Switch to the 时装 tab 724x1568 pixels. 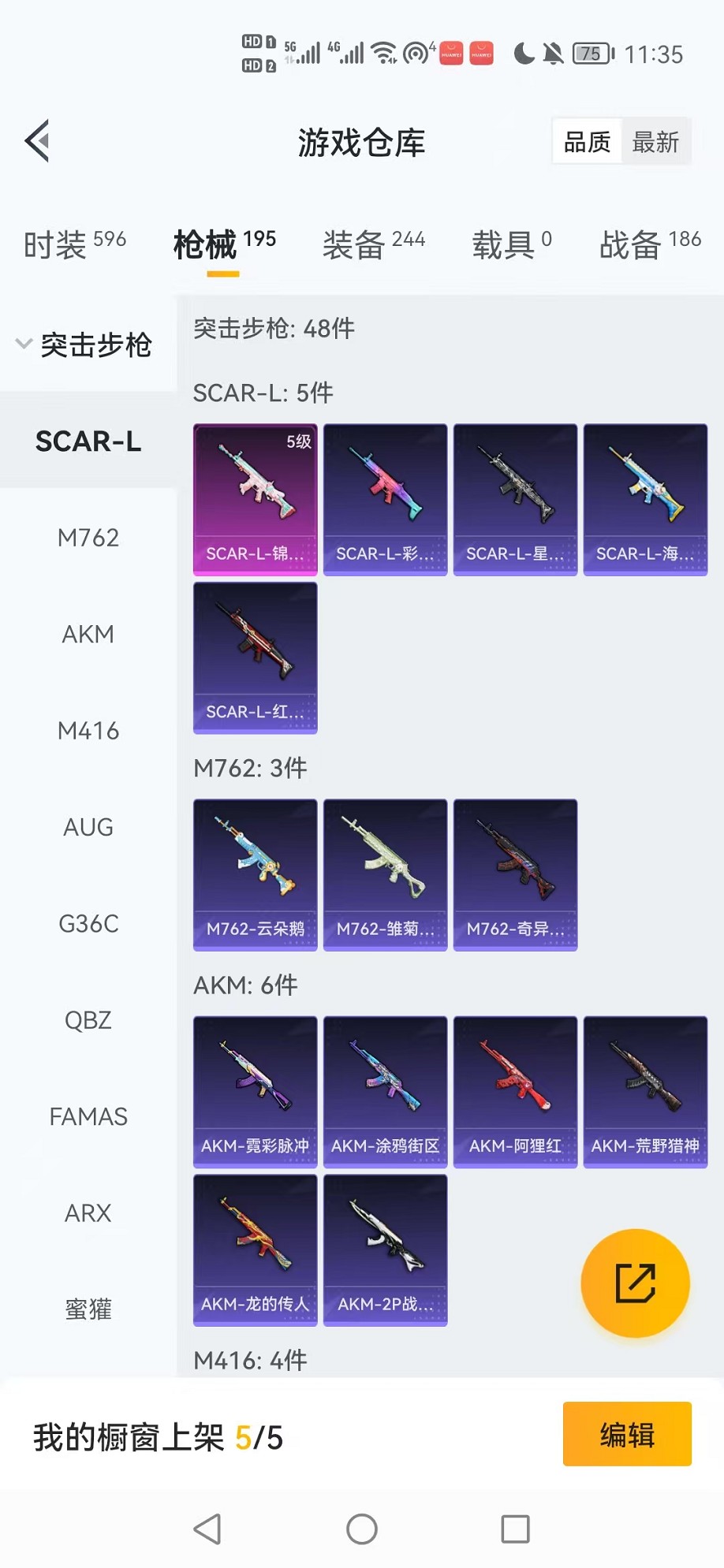[x=74, y=244]
